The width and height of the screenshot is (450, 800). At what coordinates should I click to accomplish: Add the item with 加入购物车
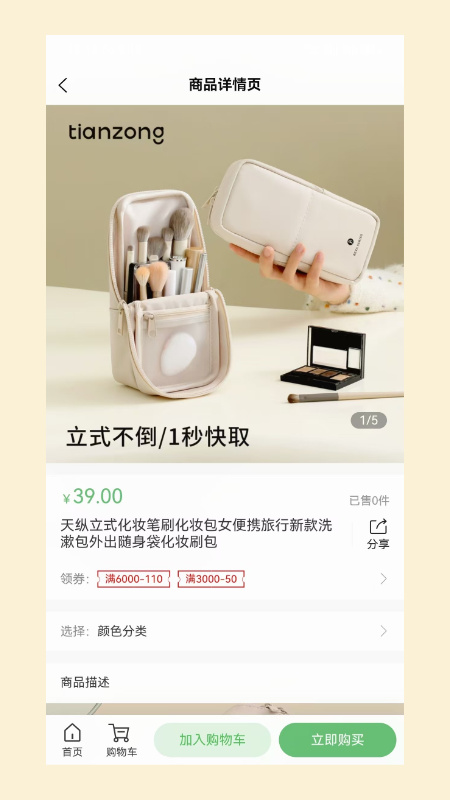(x=212, y=740)
